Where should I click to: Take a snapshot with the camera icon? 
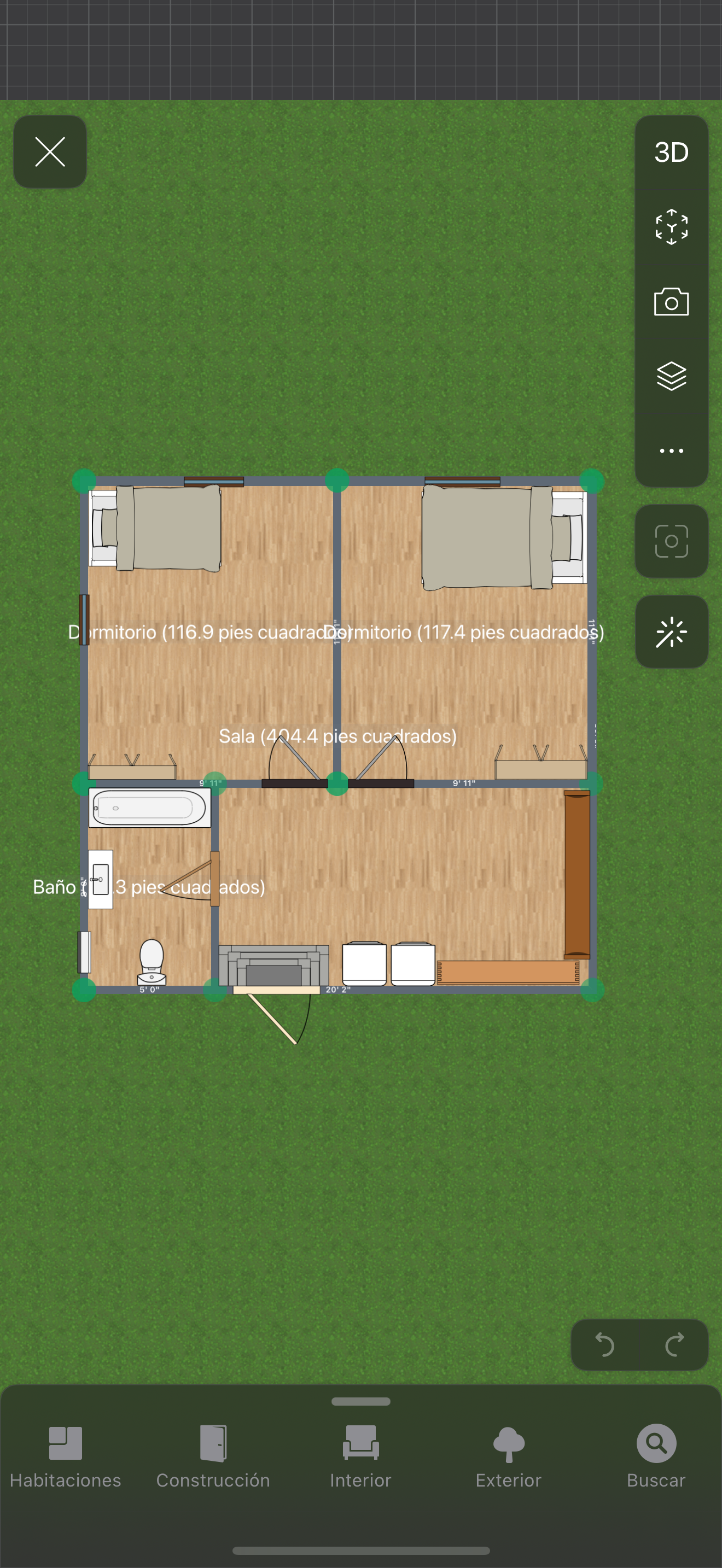(x=671, y=302)
